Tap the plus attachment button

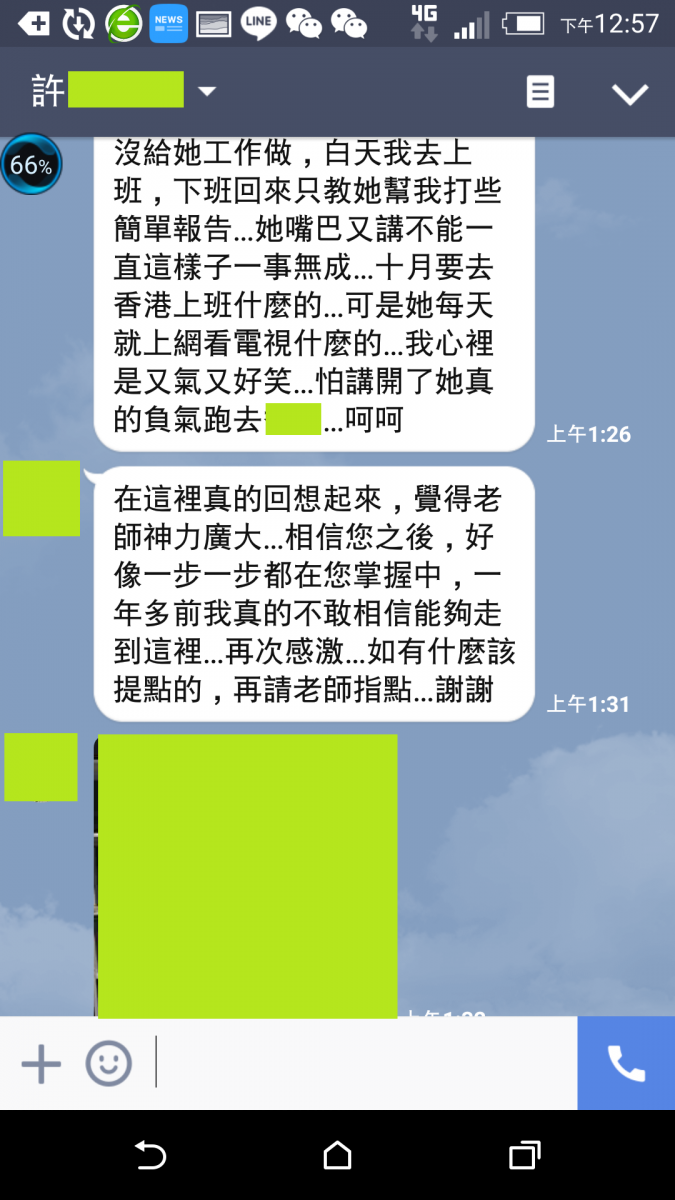tap(41, 1064)
